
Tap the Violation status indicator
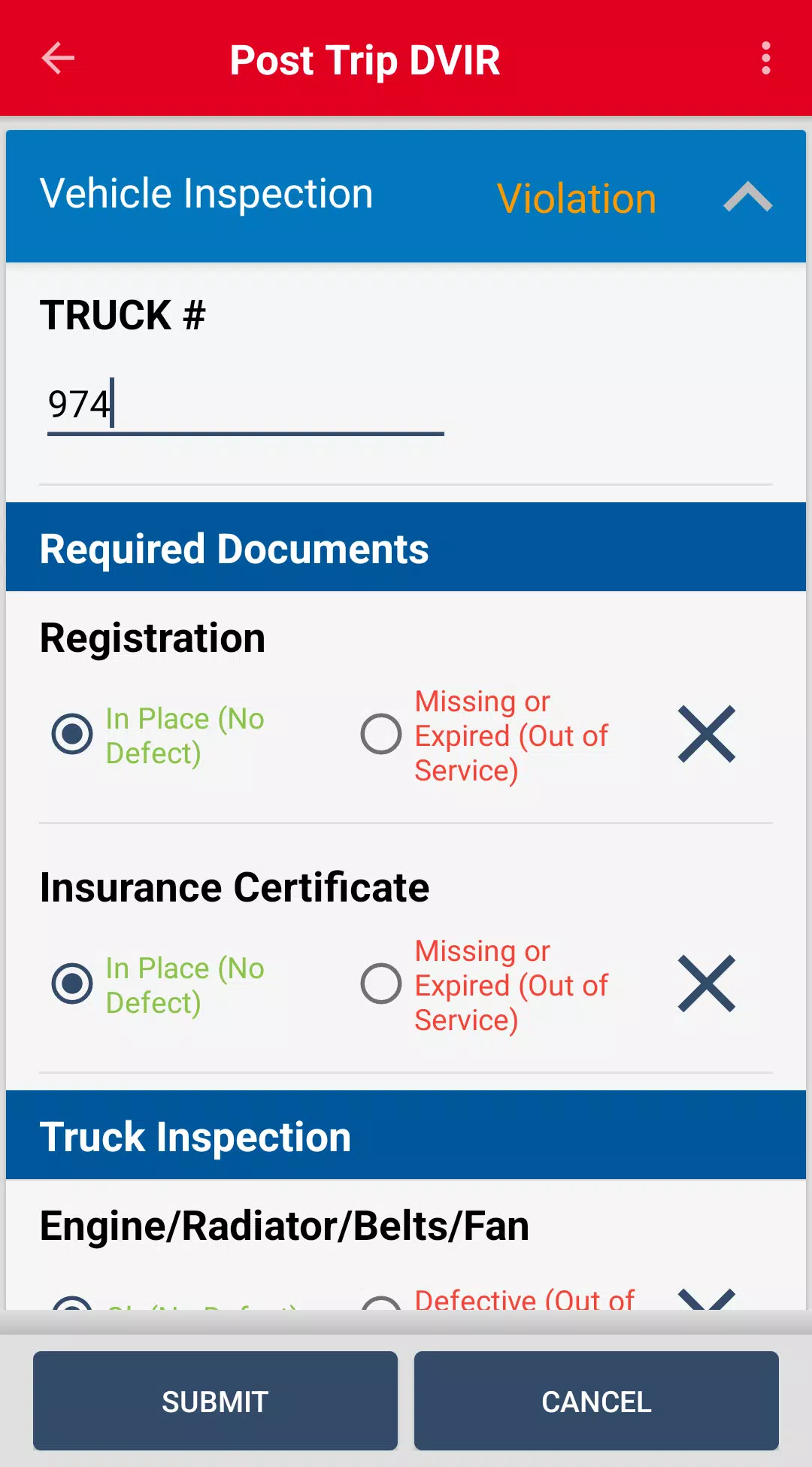click(576, 197)
